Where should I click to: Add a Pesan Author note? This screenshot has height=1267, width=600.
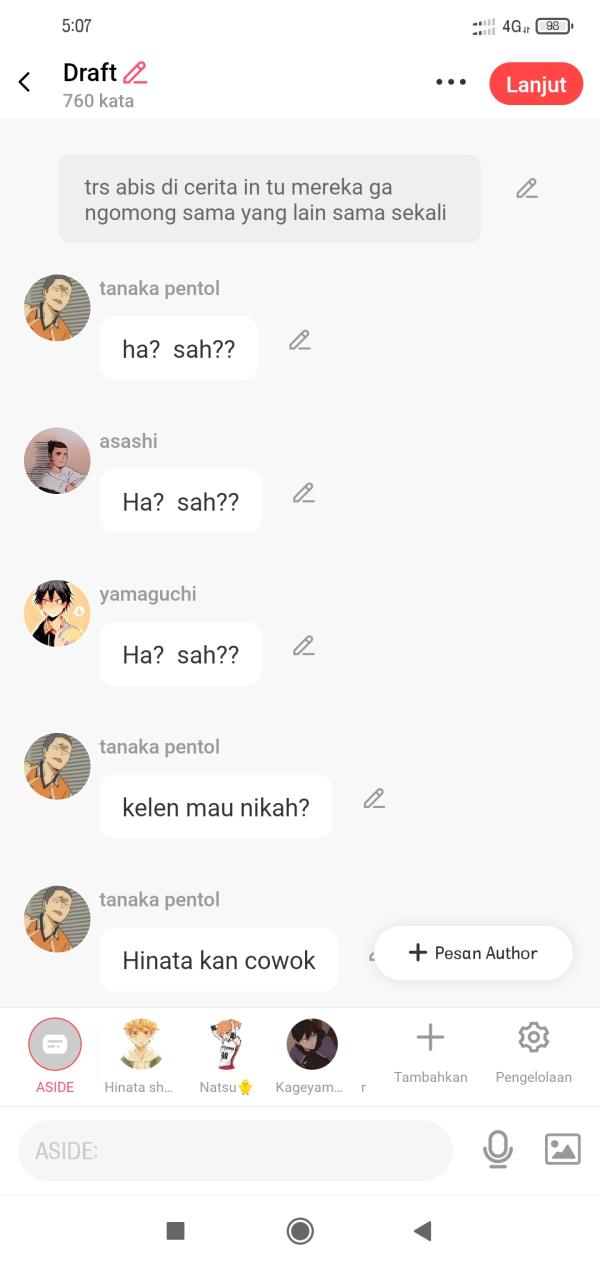pos(473,953)
